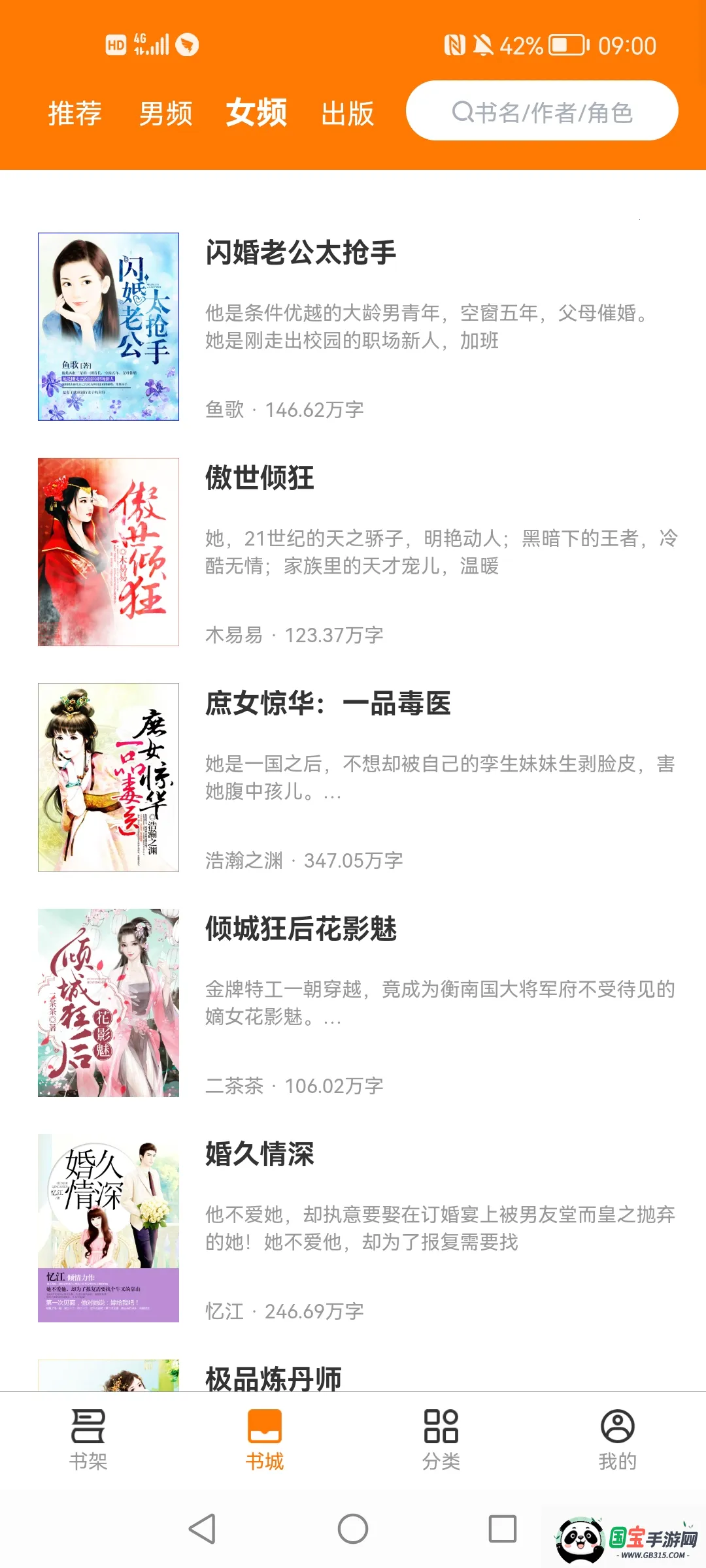The width and height of the screenshot is (706, 1568).
Task: Open the 我的 profile tab
Action: pos(618,1439)
